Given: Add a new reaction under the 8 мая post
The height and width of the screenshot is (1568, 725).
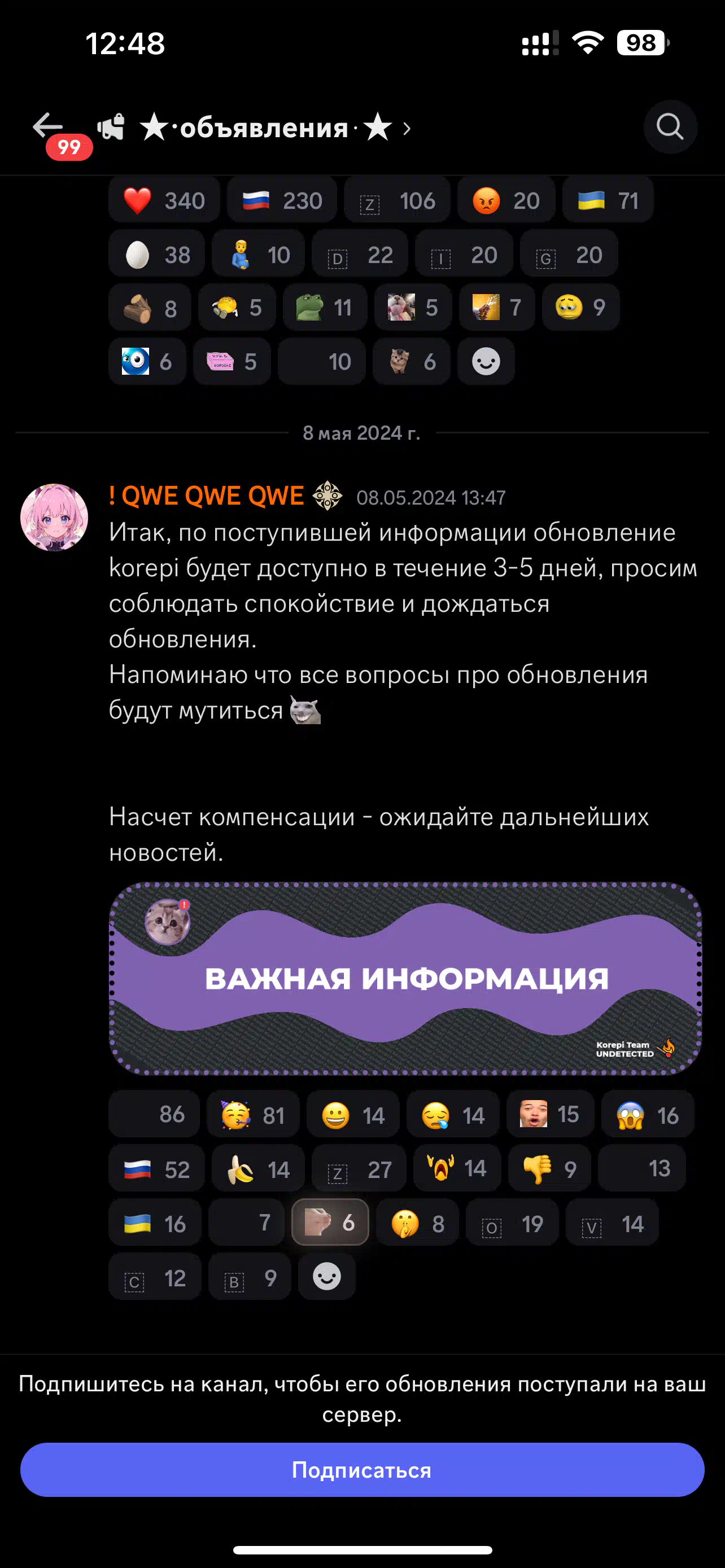Looking at the screenshot, I should (327, 1276).
